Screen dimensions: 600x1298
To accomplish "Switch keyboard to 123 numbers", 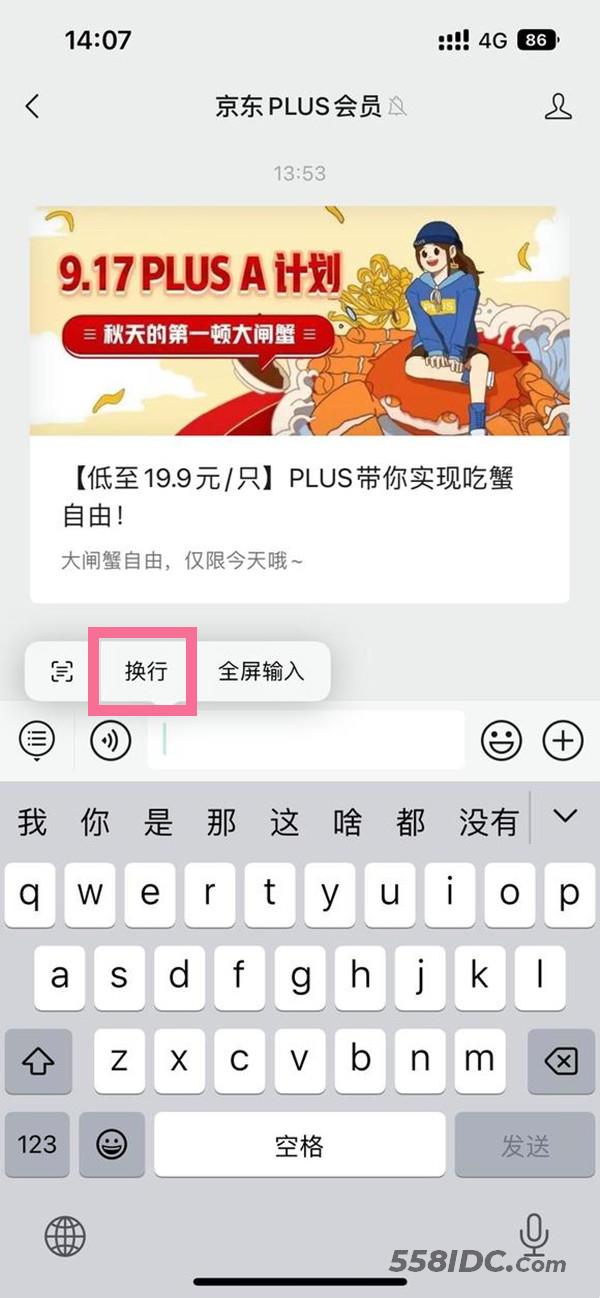I will pos(37,1143).
